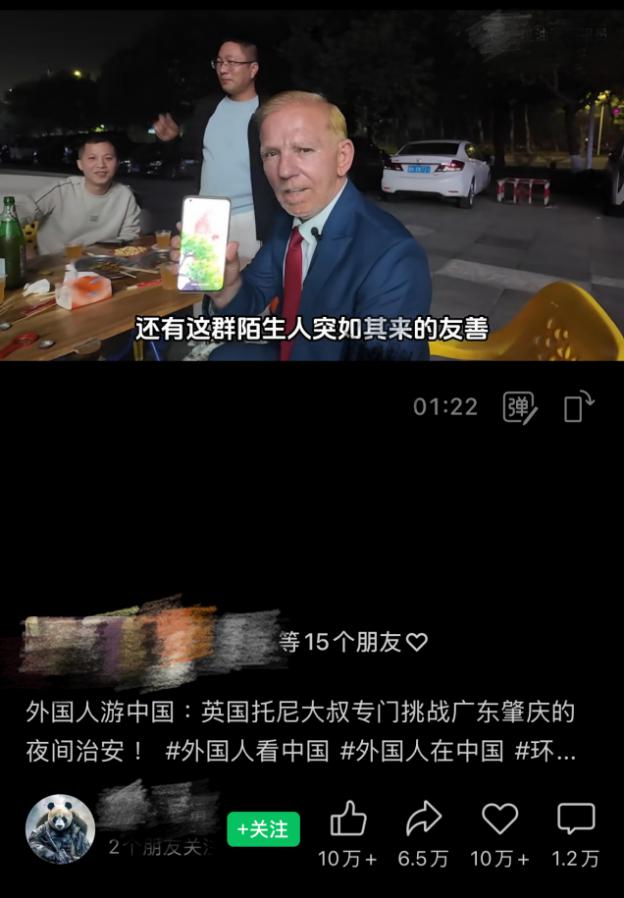This screenshot has width=624, height=898.
Task: Tap the heart icon to favorite
Action: 500,819
